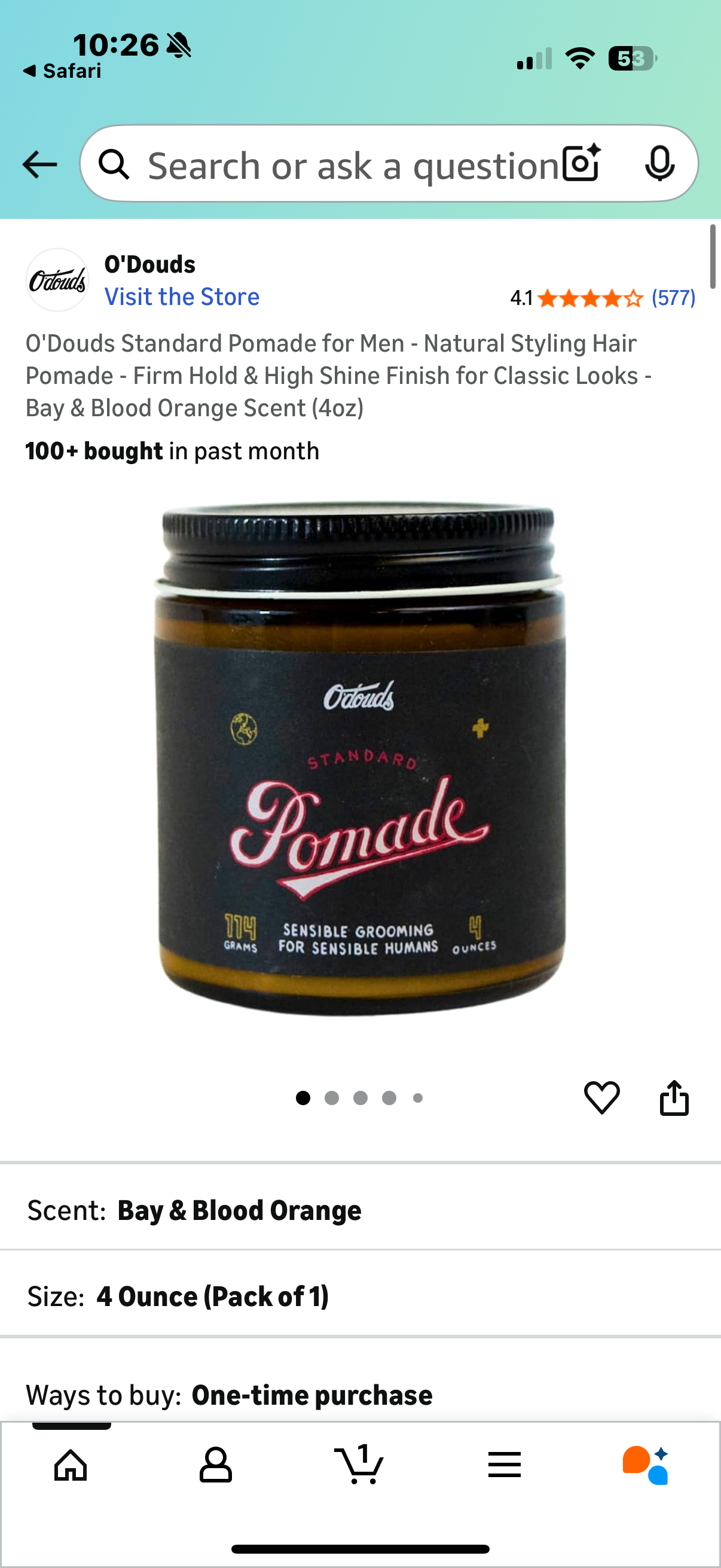Image resolution: width=721 pixels, height=1568 pixels.
Task: Add pomade to wish list heart
Action: coord(601,1097)
